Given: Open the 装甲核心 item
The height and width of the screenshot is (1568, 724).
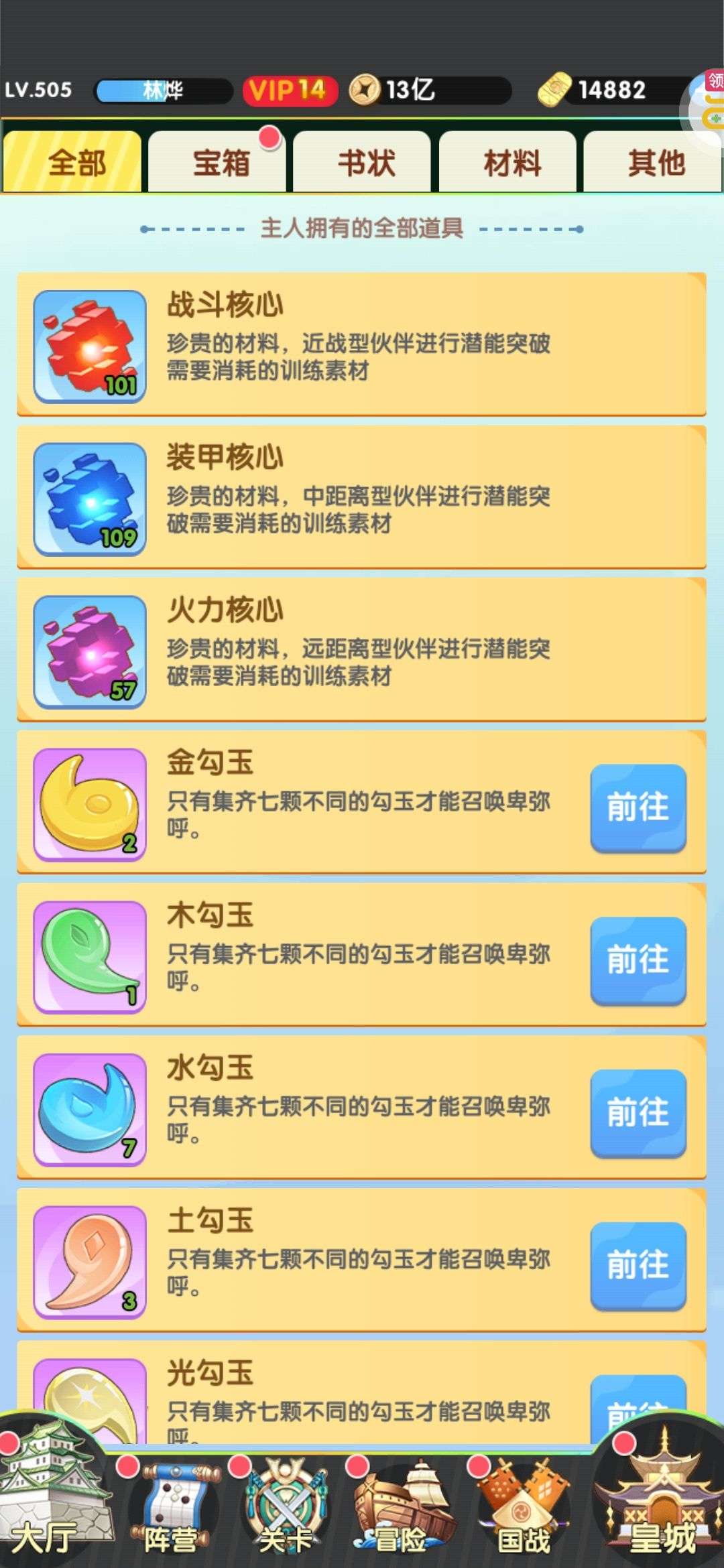Looking at the screenshot, I should coord(361,497).
